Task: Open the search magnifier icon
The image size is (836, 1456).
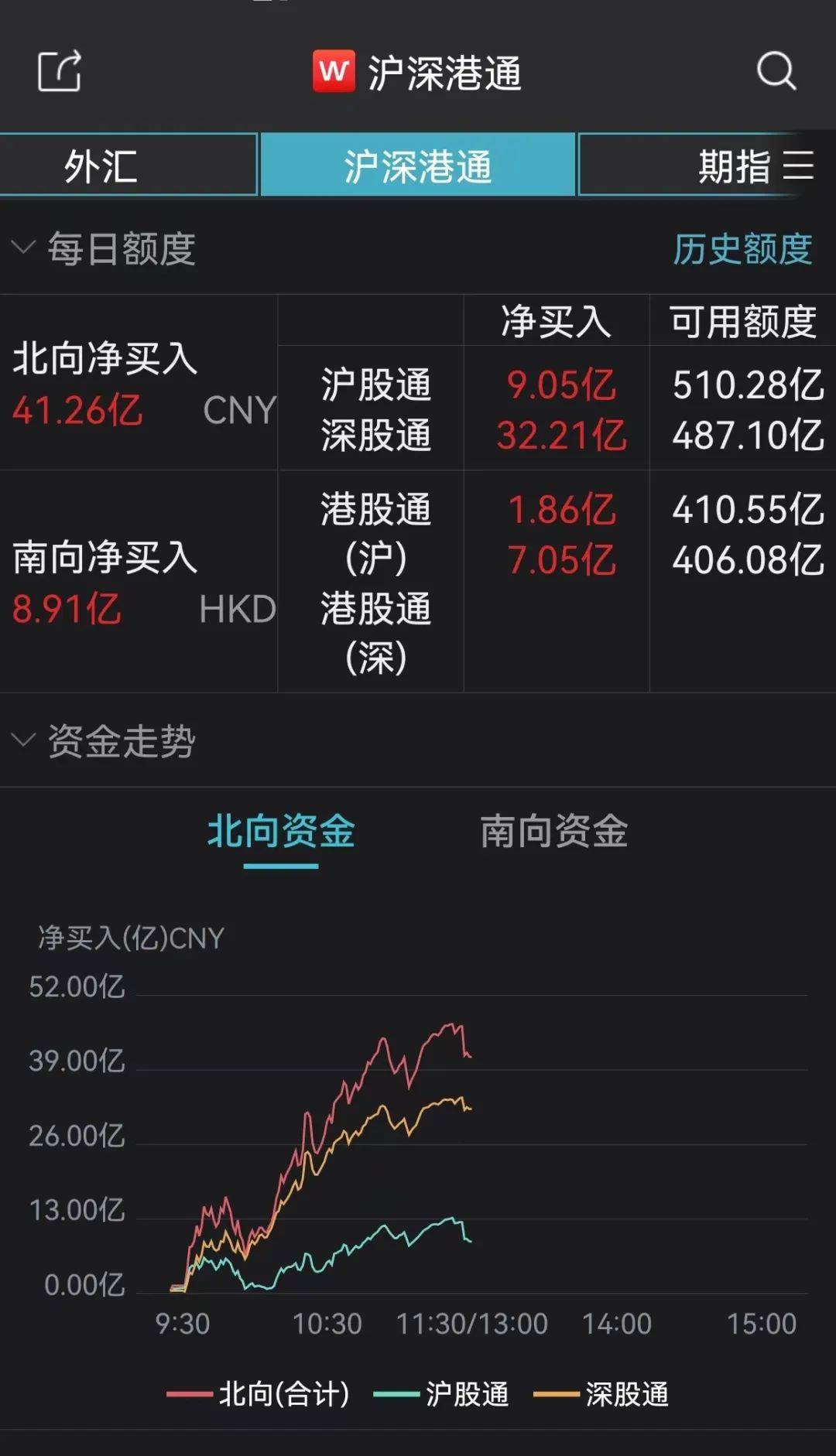Action: coord(776,71)
